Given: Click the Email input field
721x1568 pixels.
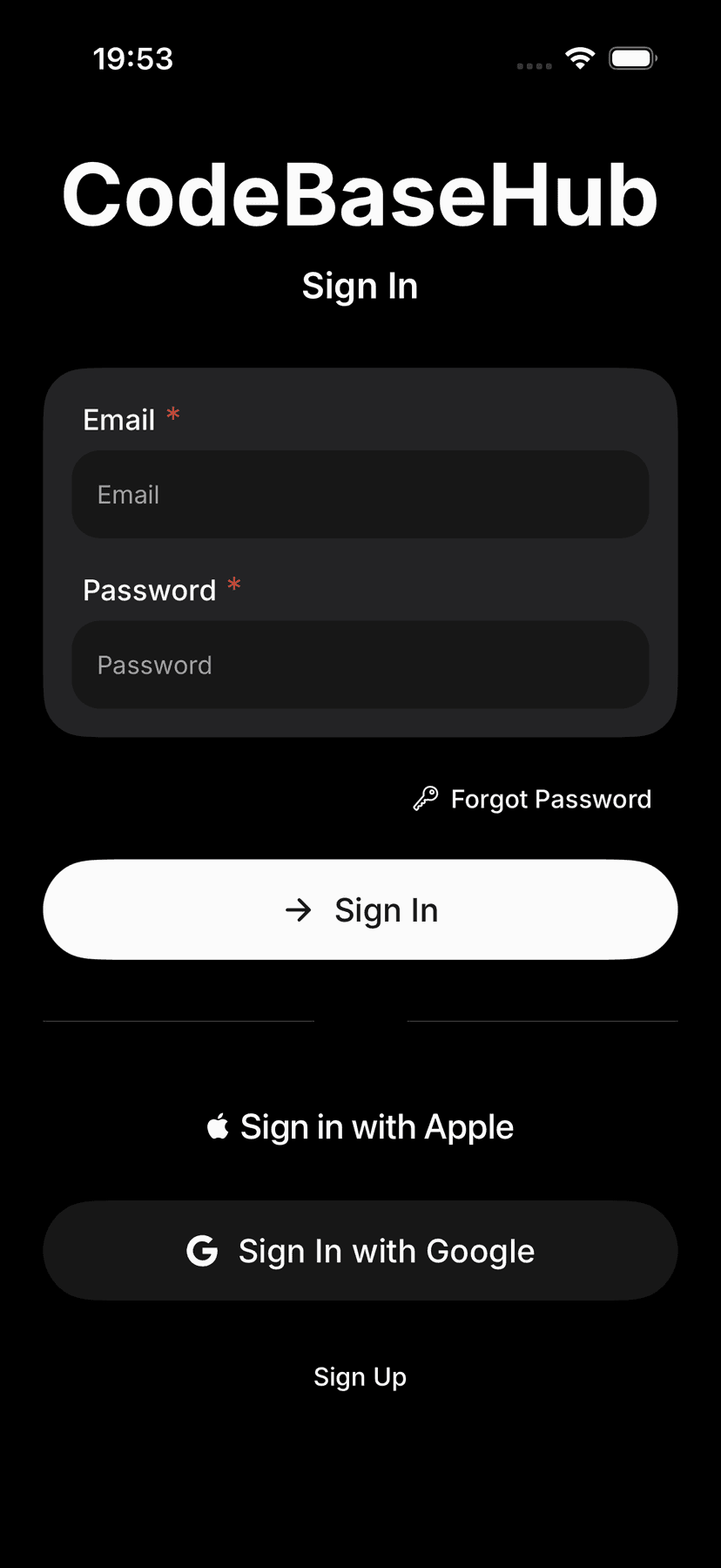Looking at the screenshot, I should tap(360, 494).
